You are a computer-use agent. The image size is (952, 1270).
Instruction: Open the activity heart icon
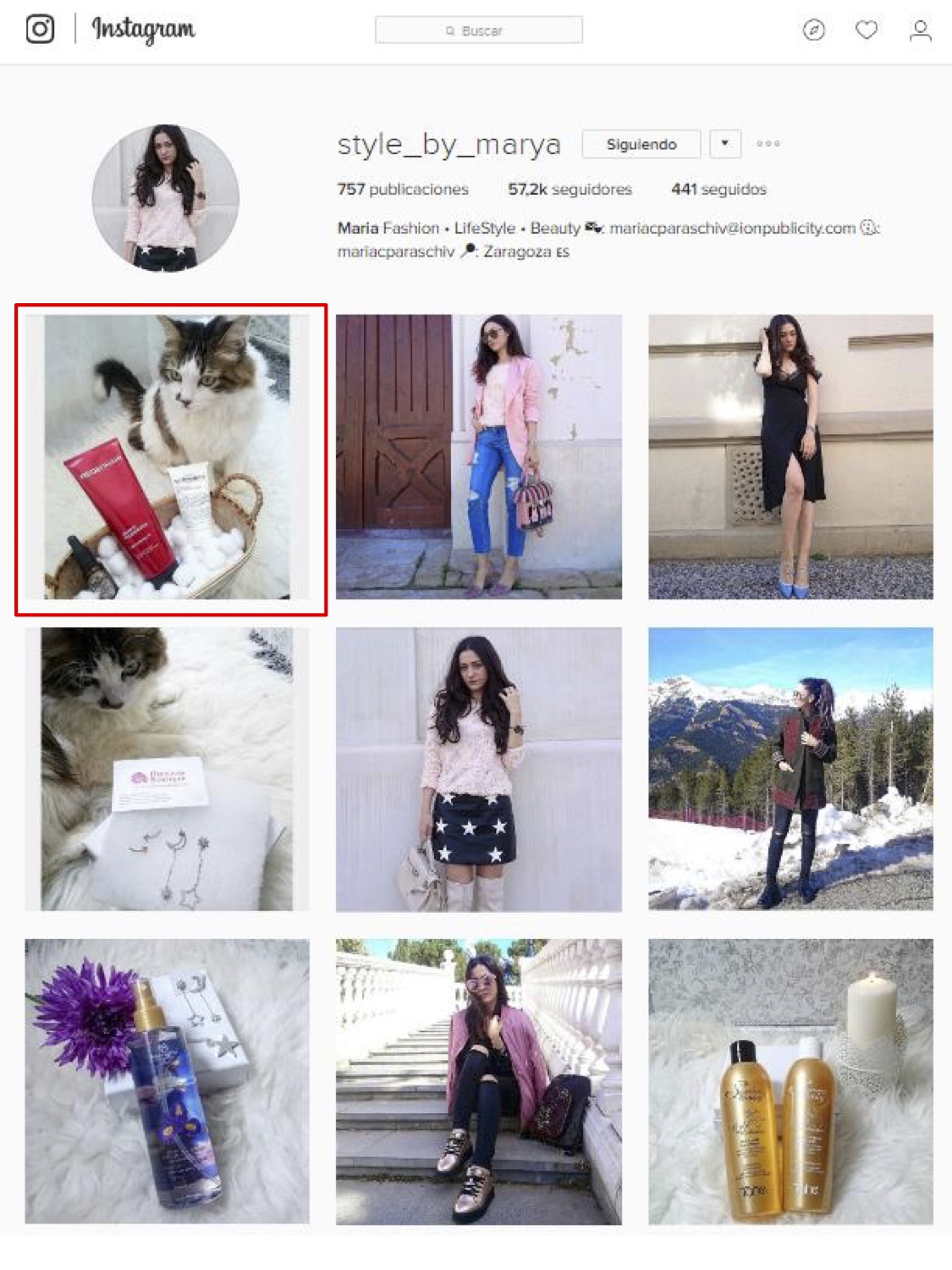coord(866,30)
